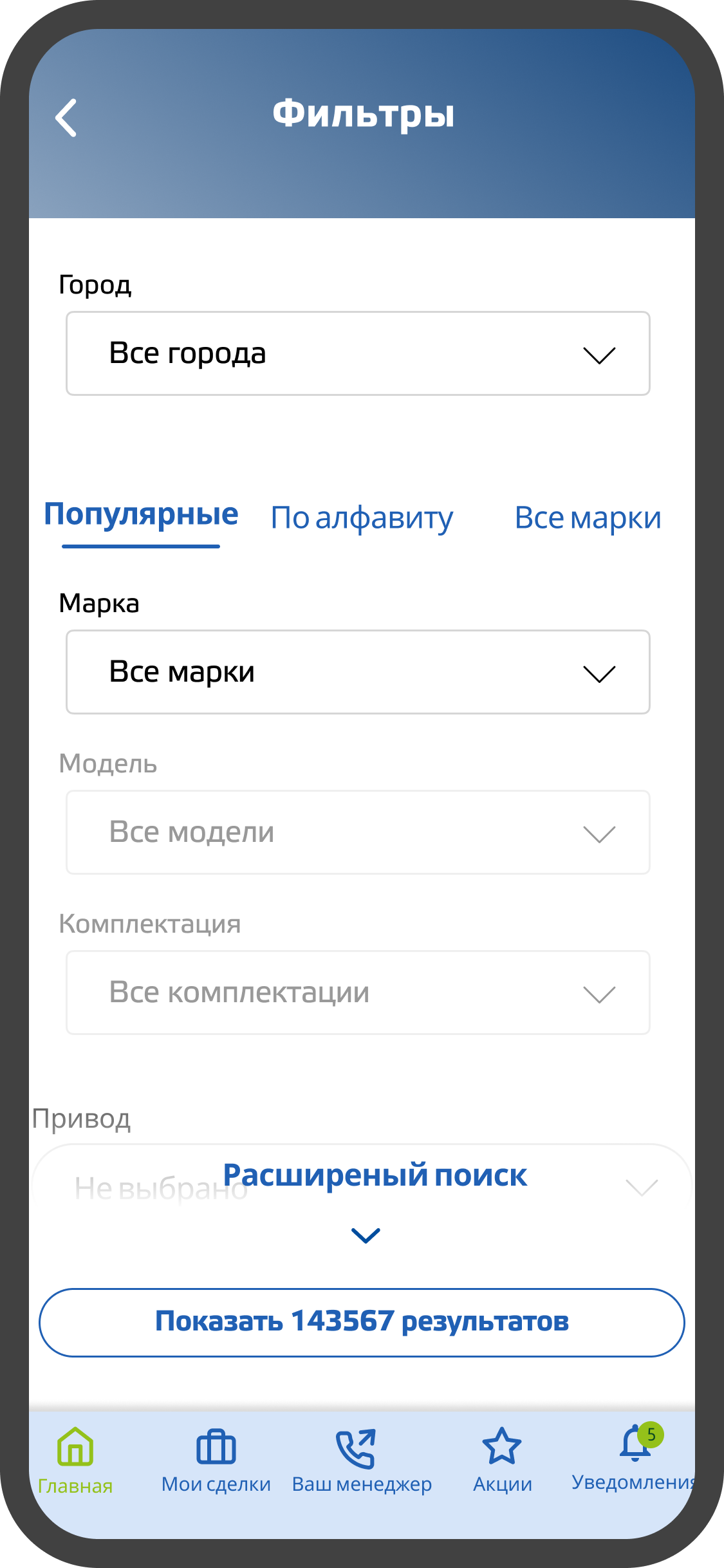
Task: Switch to the Популярные tab
Action: pos(141,515)
